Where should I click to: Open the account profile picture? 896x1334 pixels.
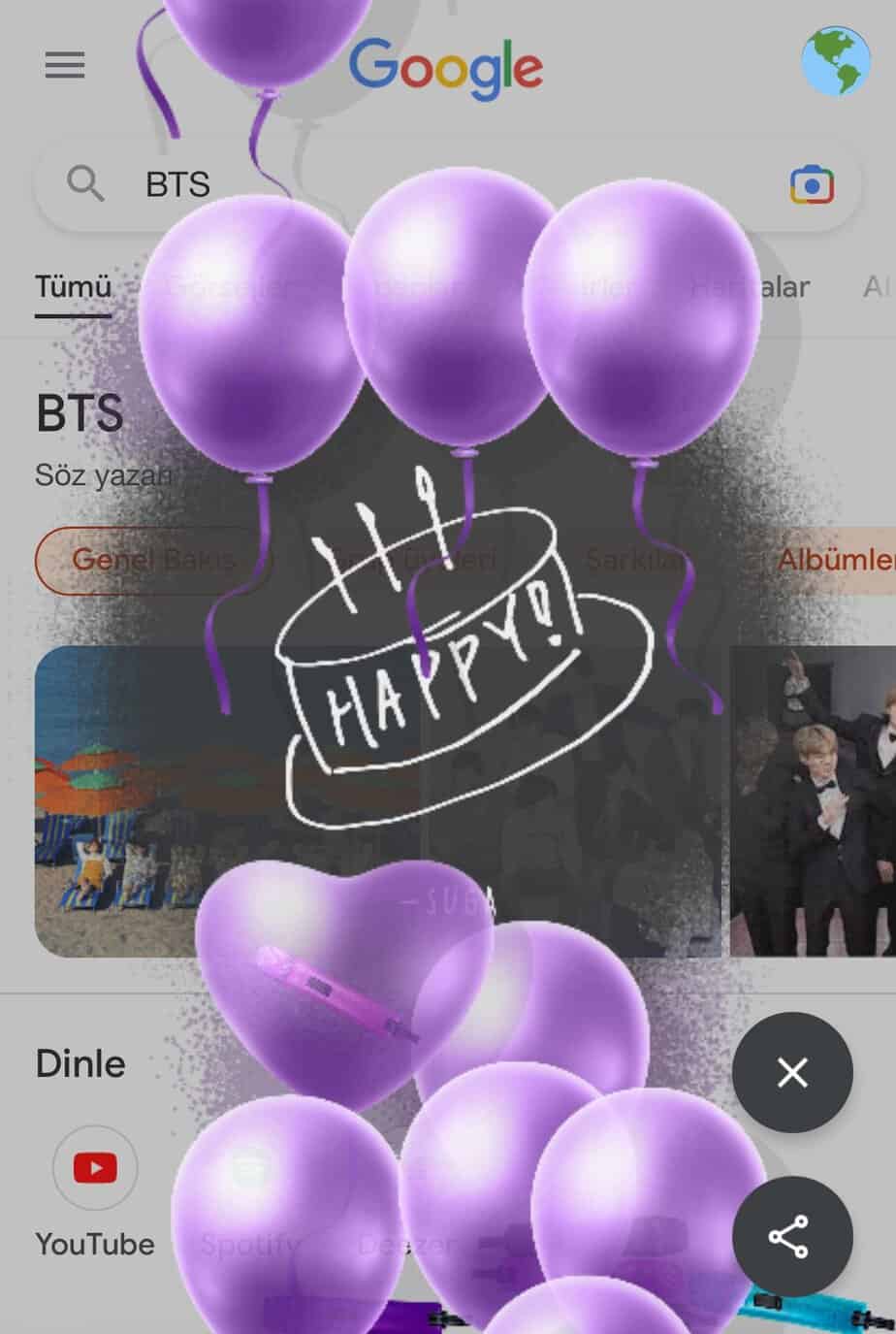(x=835, y=61)
